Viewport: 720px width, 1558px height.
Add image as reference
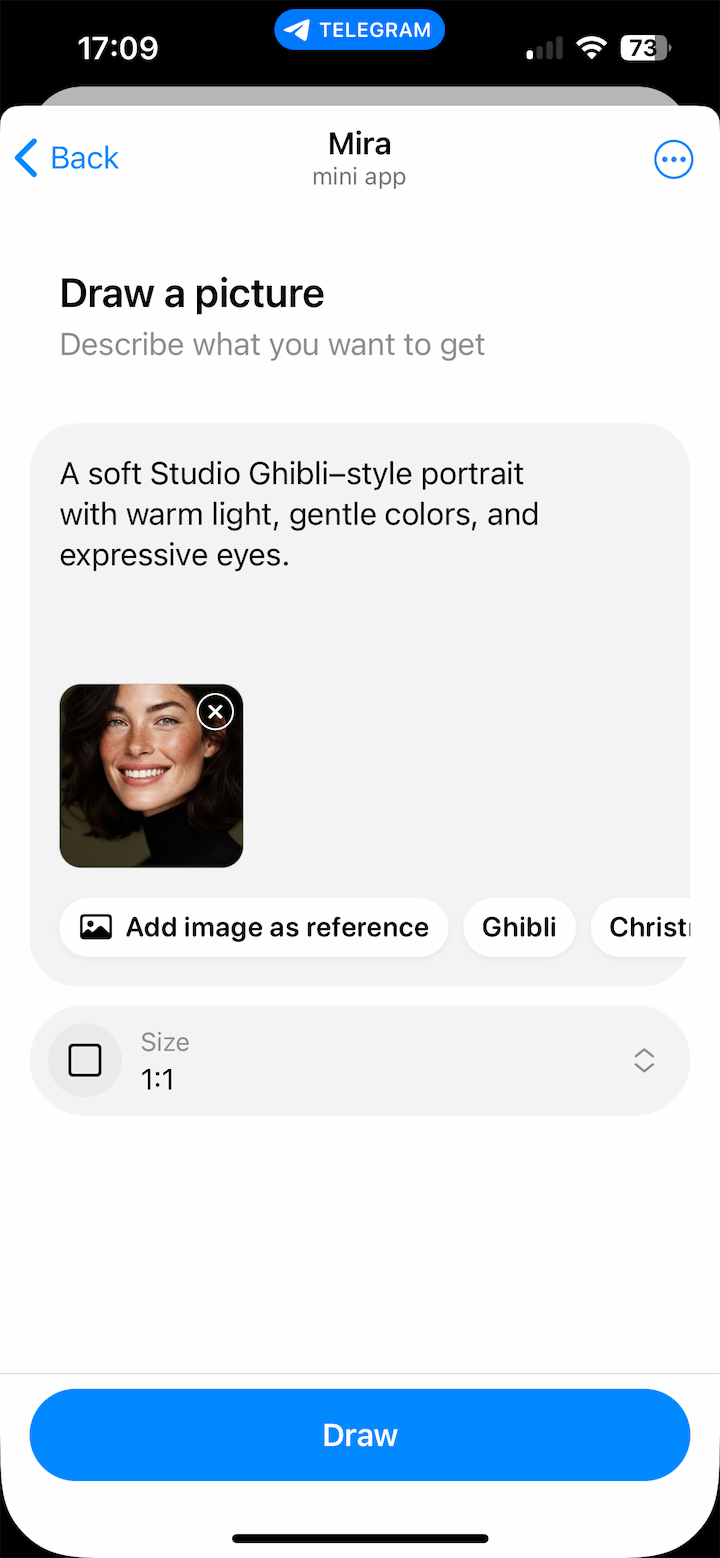[x=254, y=927]
